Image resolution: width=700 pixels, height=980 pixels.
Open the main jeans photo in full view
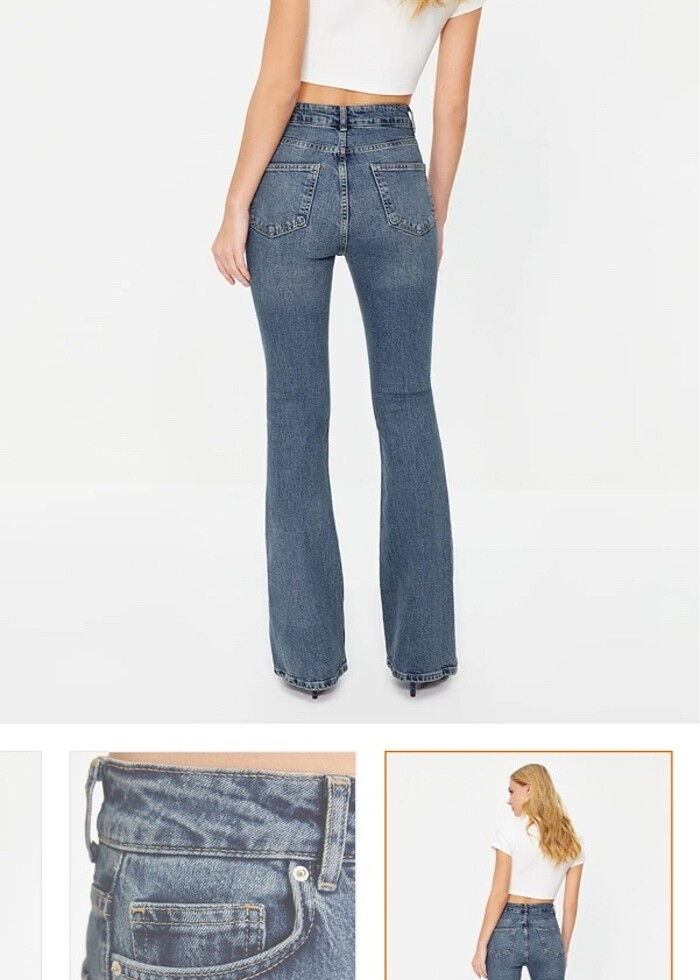pyautogui.click(x=350, y=360)
